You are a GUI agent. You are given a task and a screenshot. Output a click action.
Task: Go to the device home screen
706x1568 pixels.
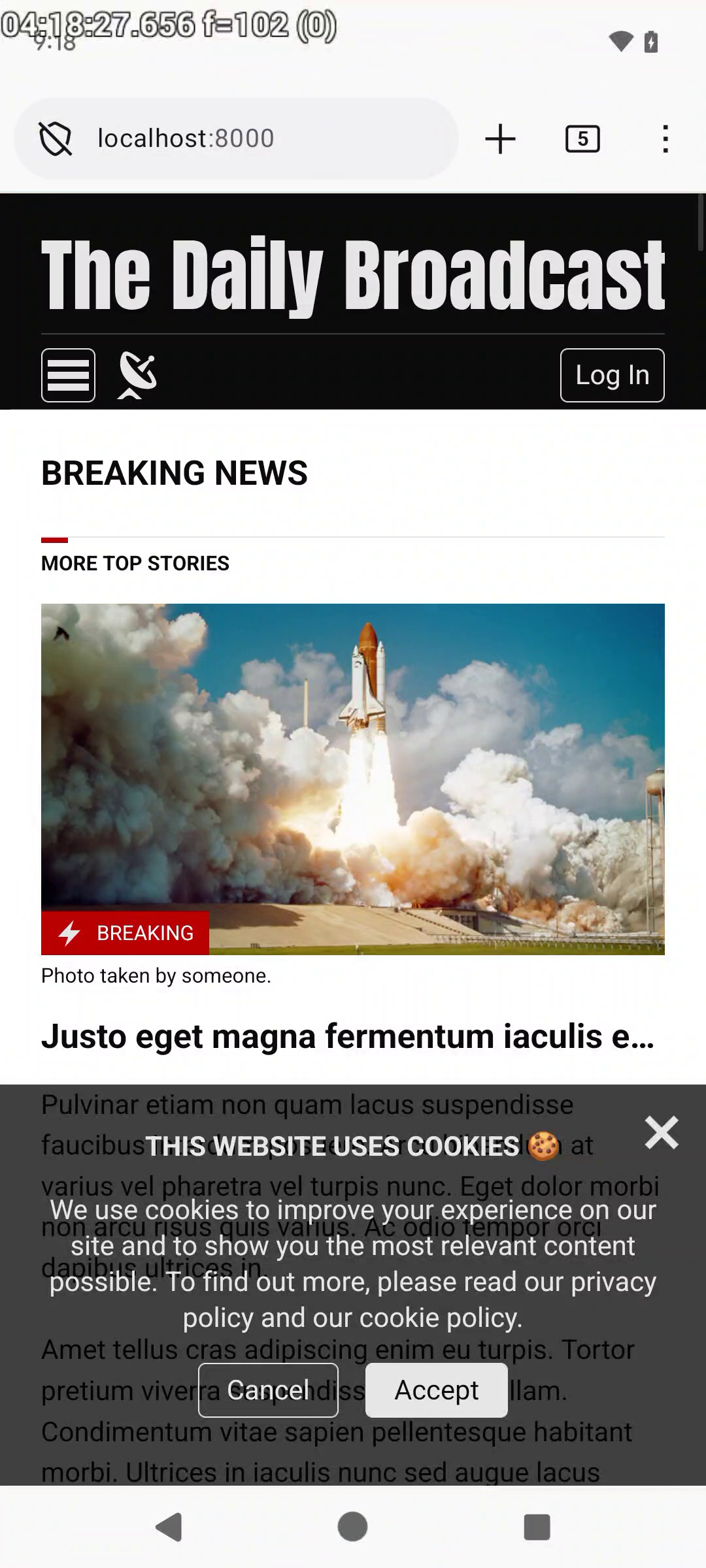coord(352,1527)
